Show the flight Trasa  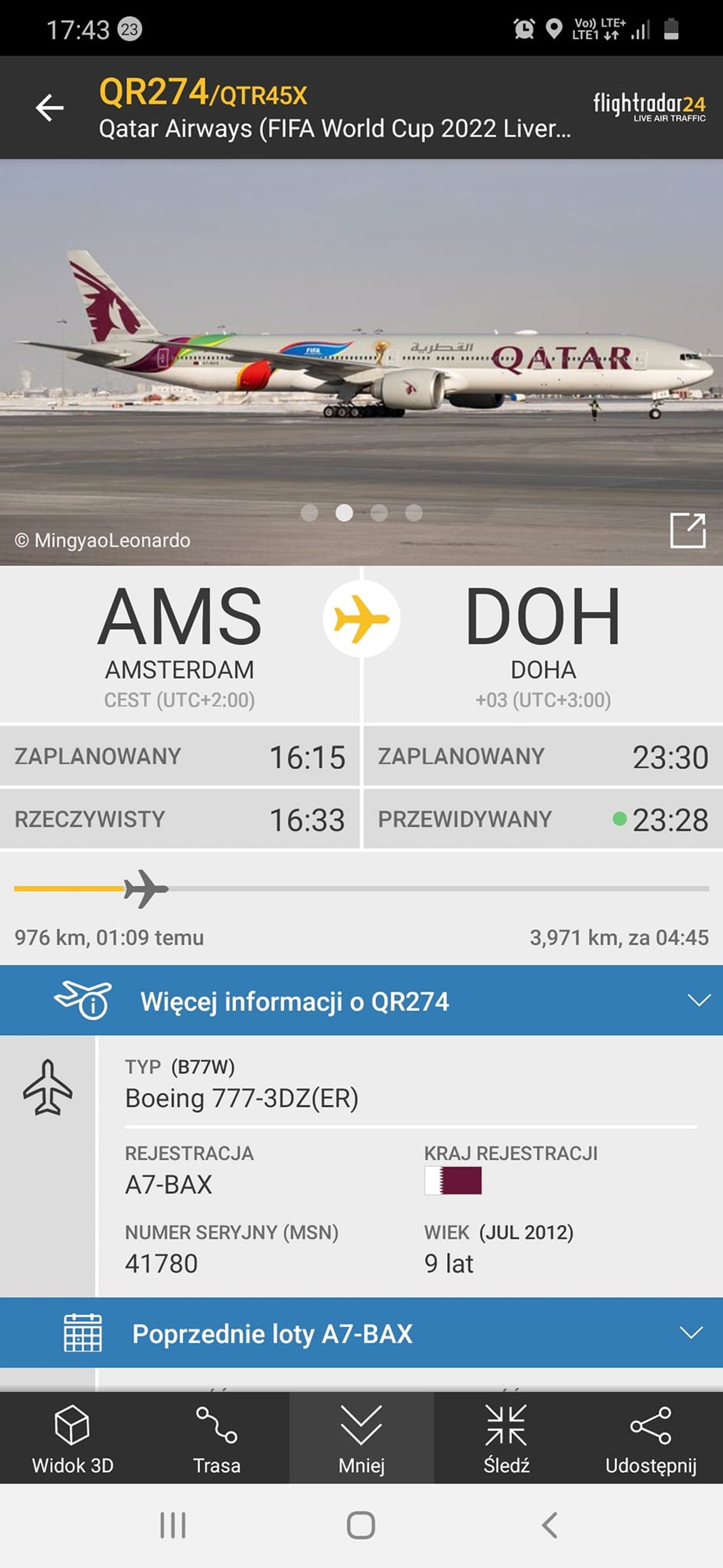[216, 1439]
